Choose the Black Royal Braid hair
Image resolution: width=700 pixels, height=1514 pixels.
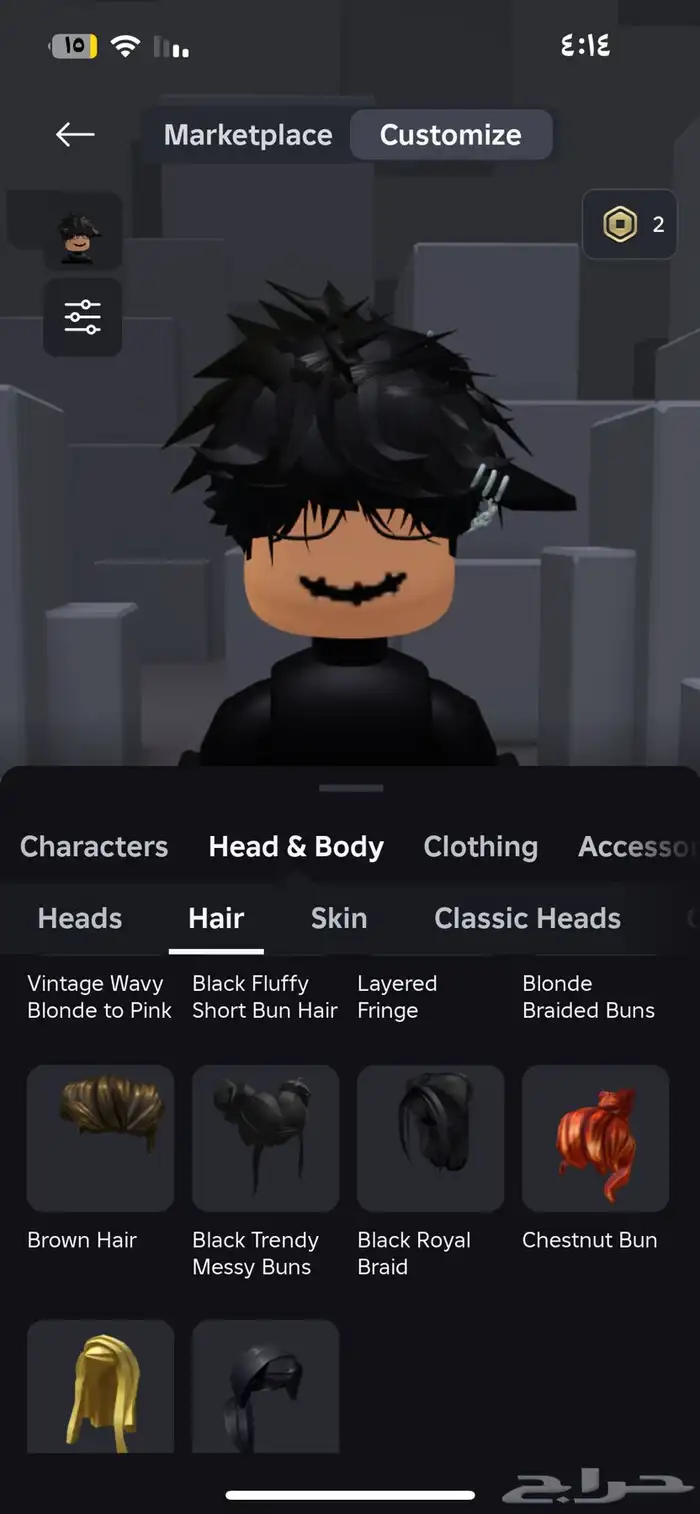[430, 1138]
